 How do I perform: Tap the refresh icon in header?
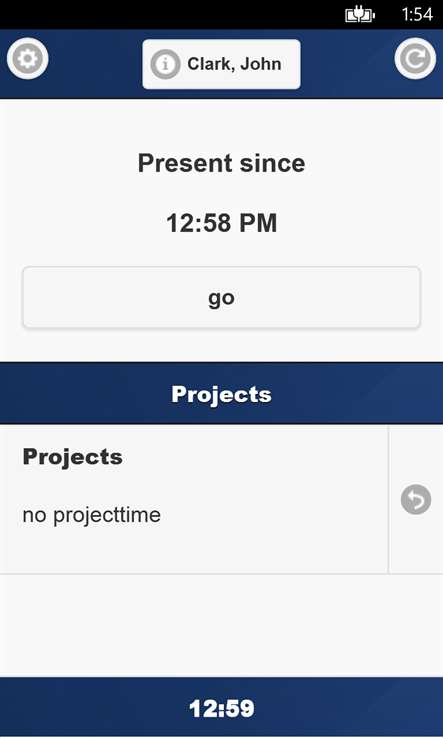click(415, 58)
